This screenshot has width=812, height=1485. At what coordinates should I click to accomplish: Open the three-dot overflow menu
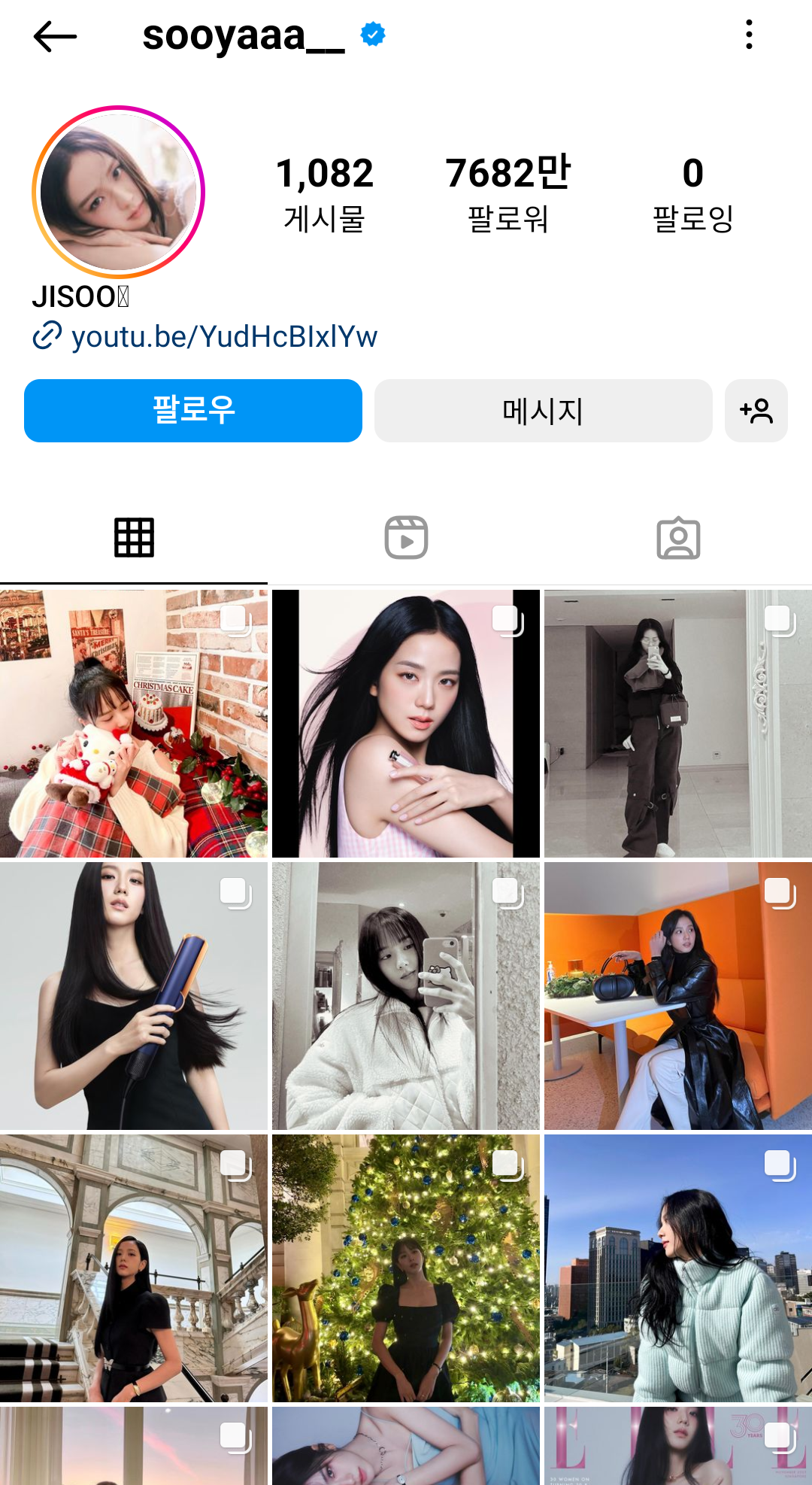pos(749,35)
